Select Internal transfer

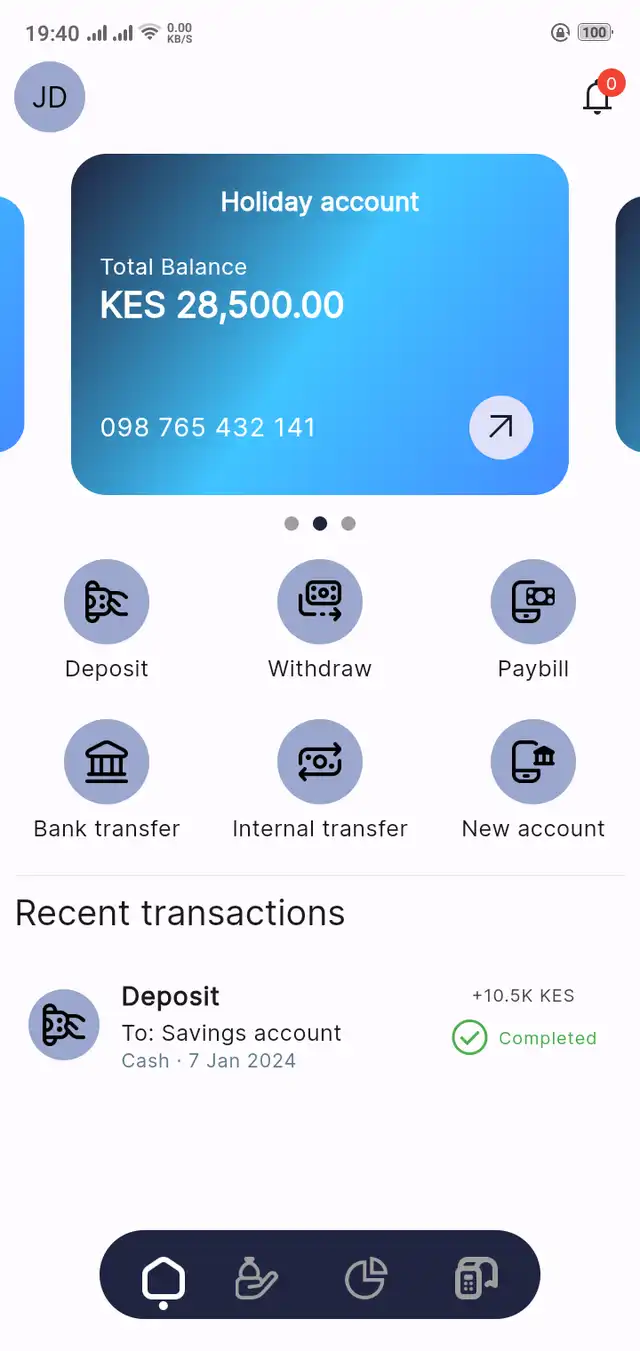(320, 762)
